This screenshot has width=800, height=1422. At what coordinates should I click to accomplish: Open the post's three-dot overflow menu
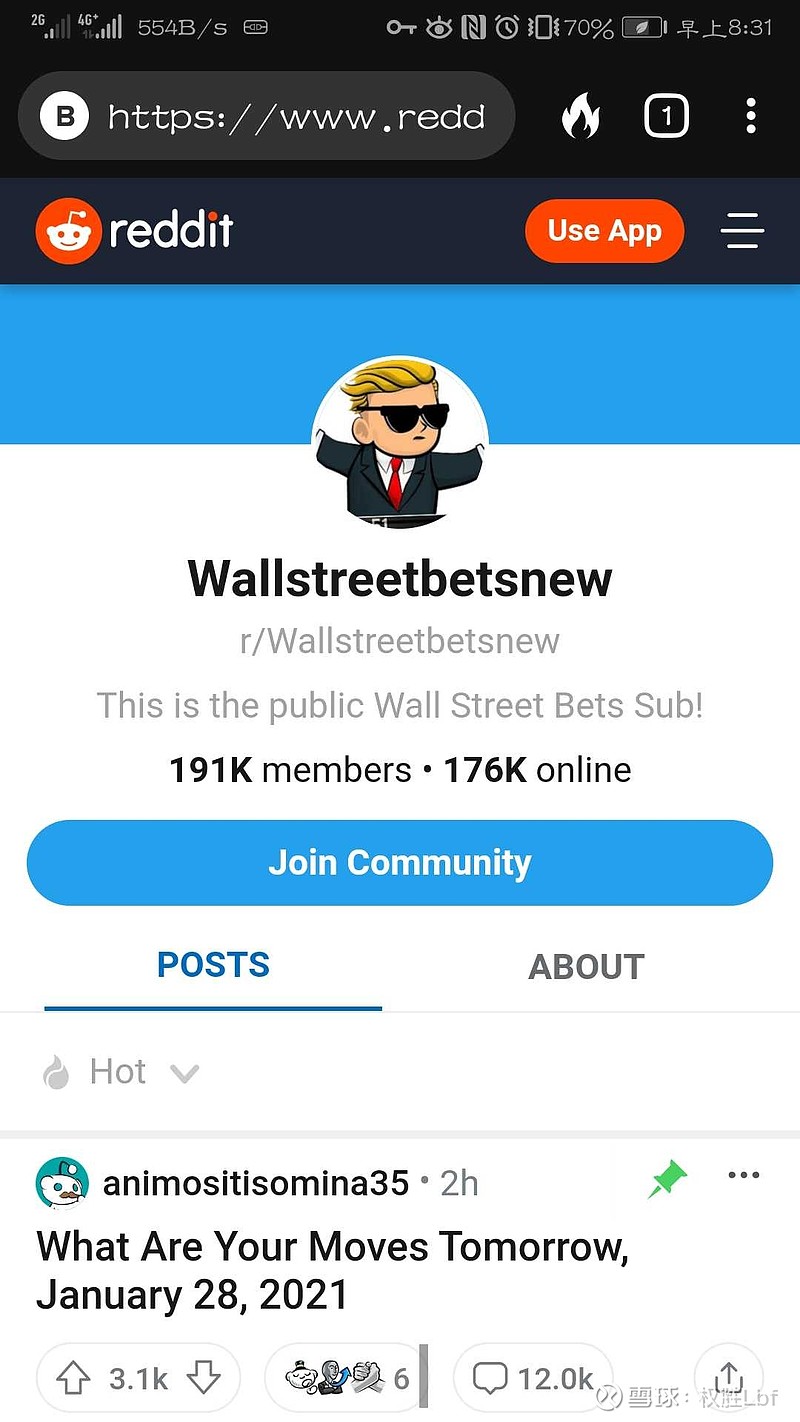744,1175
